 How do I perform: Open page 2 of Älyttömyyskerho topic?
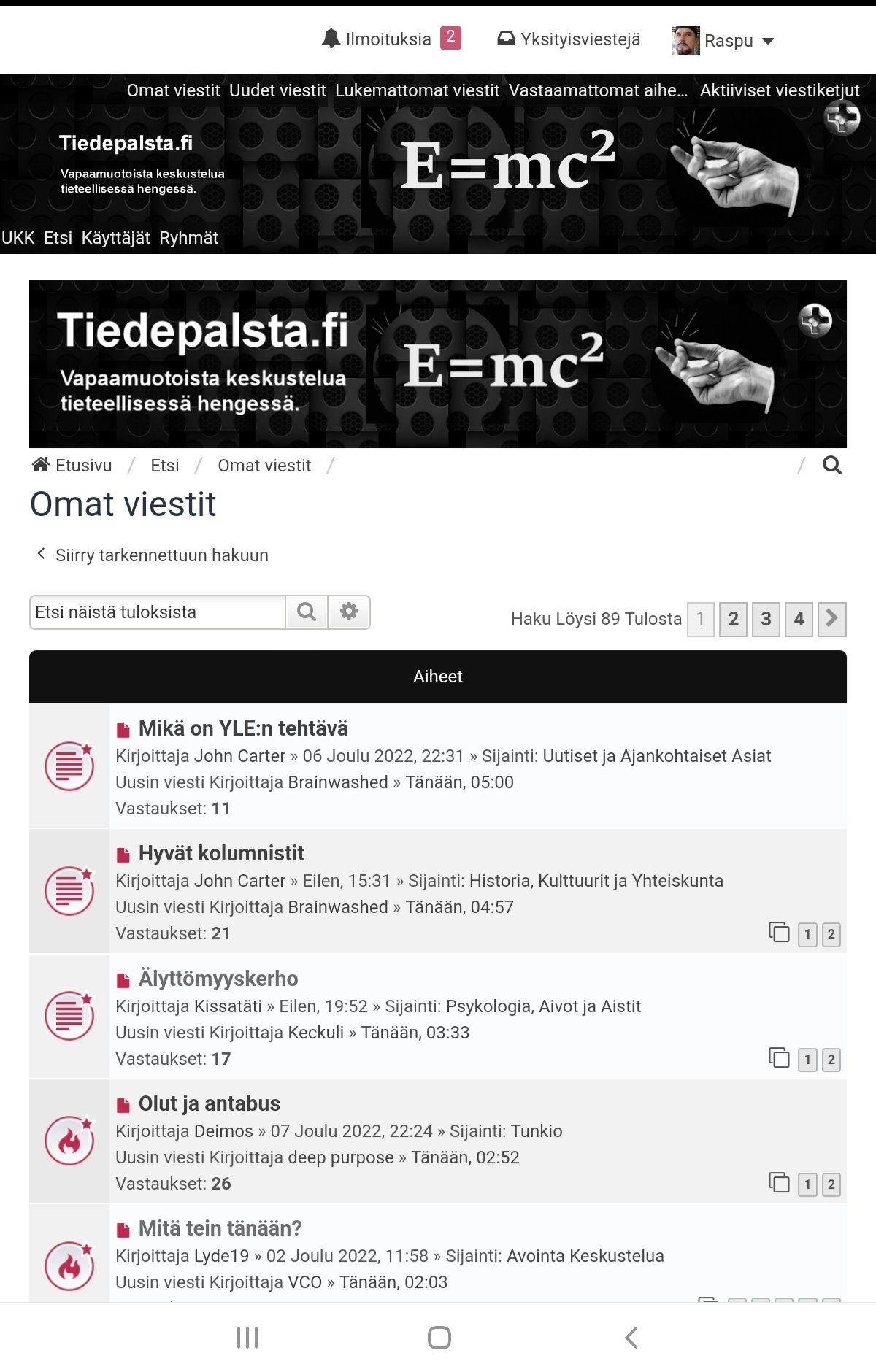[x=831, y=1060]
